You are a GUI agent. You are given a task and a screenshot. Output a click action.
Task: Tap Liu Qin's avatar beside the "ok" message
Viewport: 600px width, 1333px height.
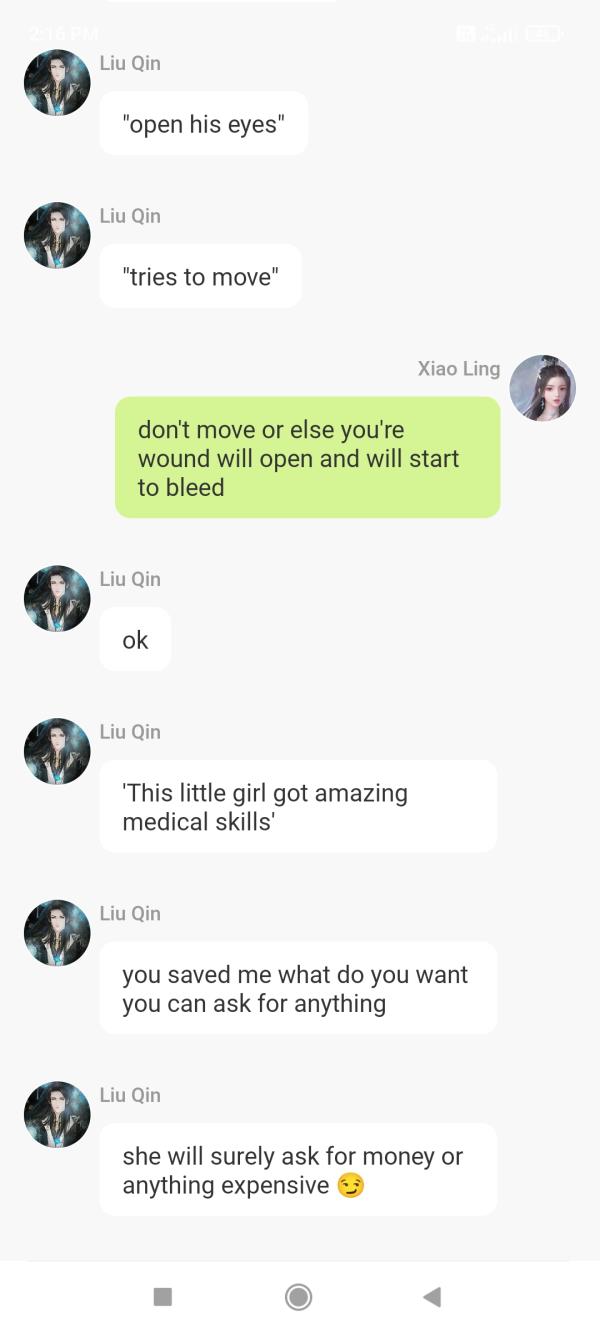[57, 599]
